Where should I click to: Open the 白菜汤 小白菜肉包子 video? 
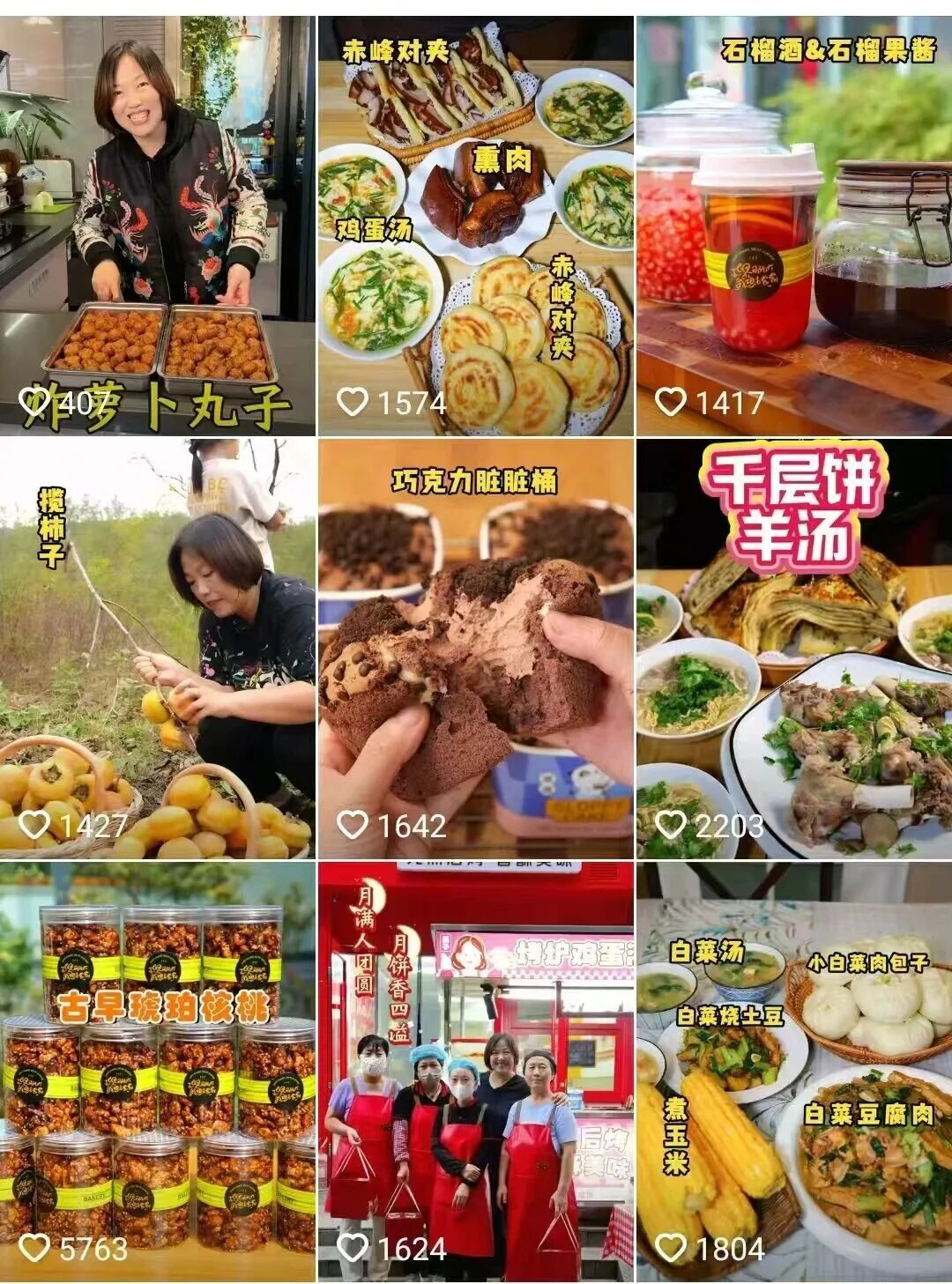793,1072
